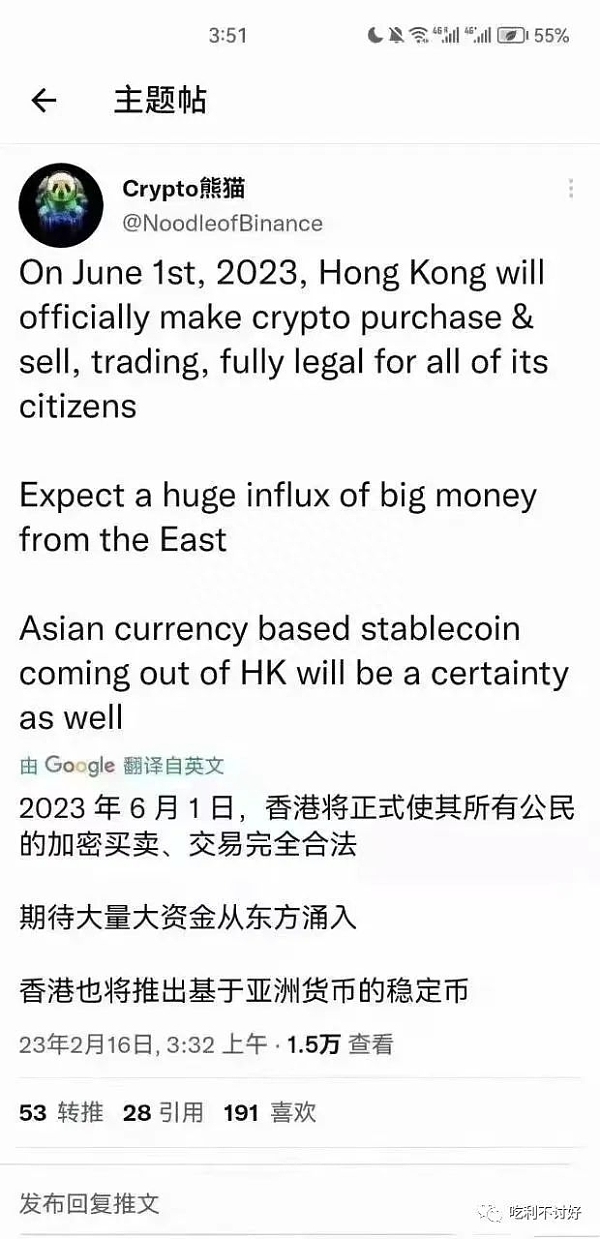Tap the Google 翻译自英文 translation label

[x=122, y=766]
